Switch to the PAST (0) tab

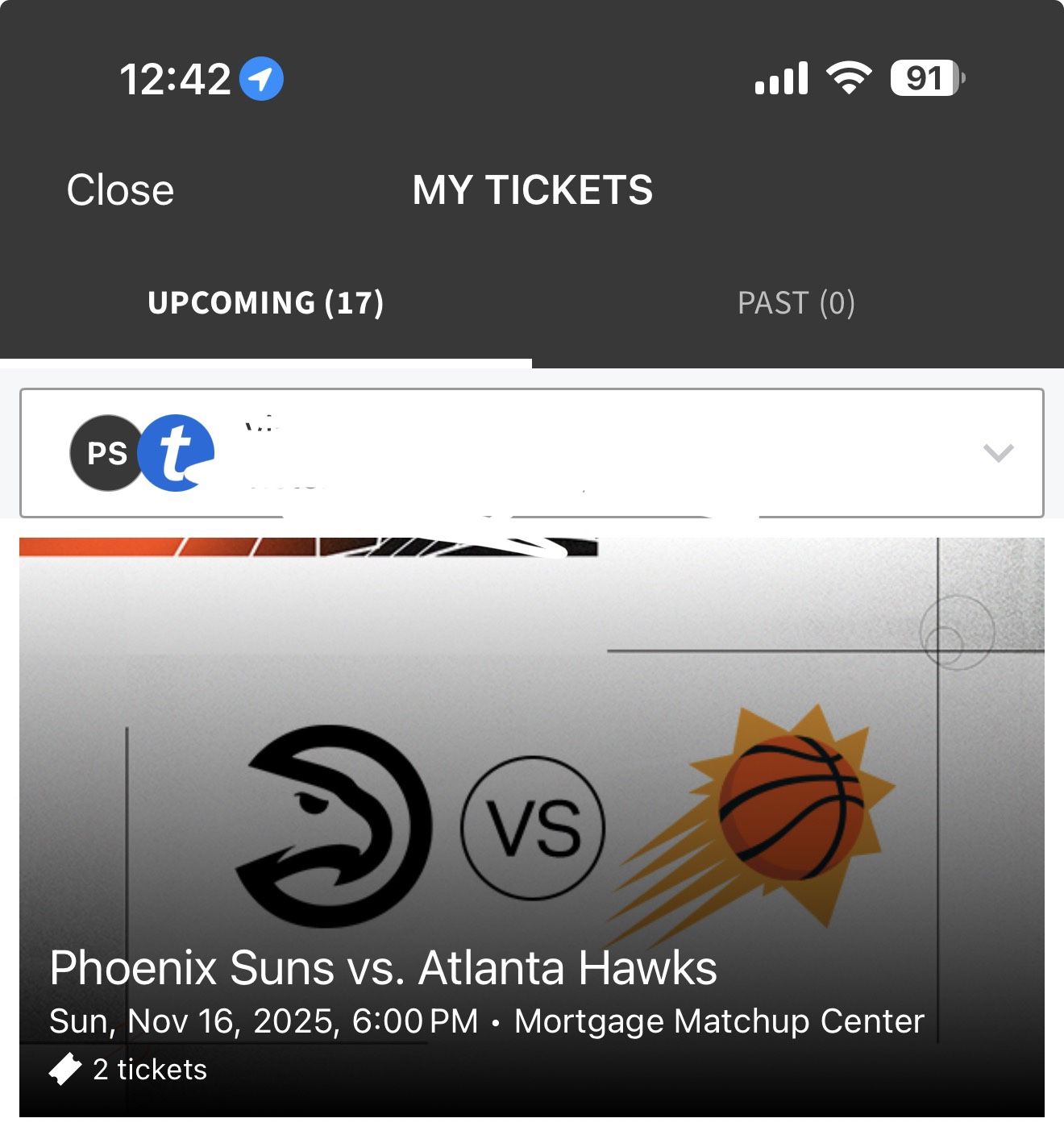pyautogui.click(x=796, y=303)
